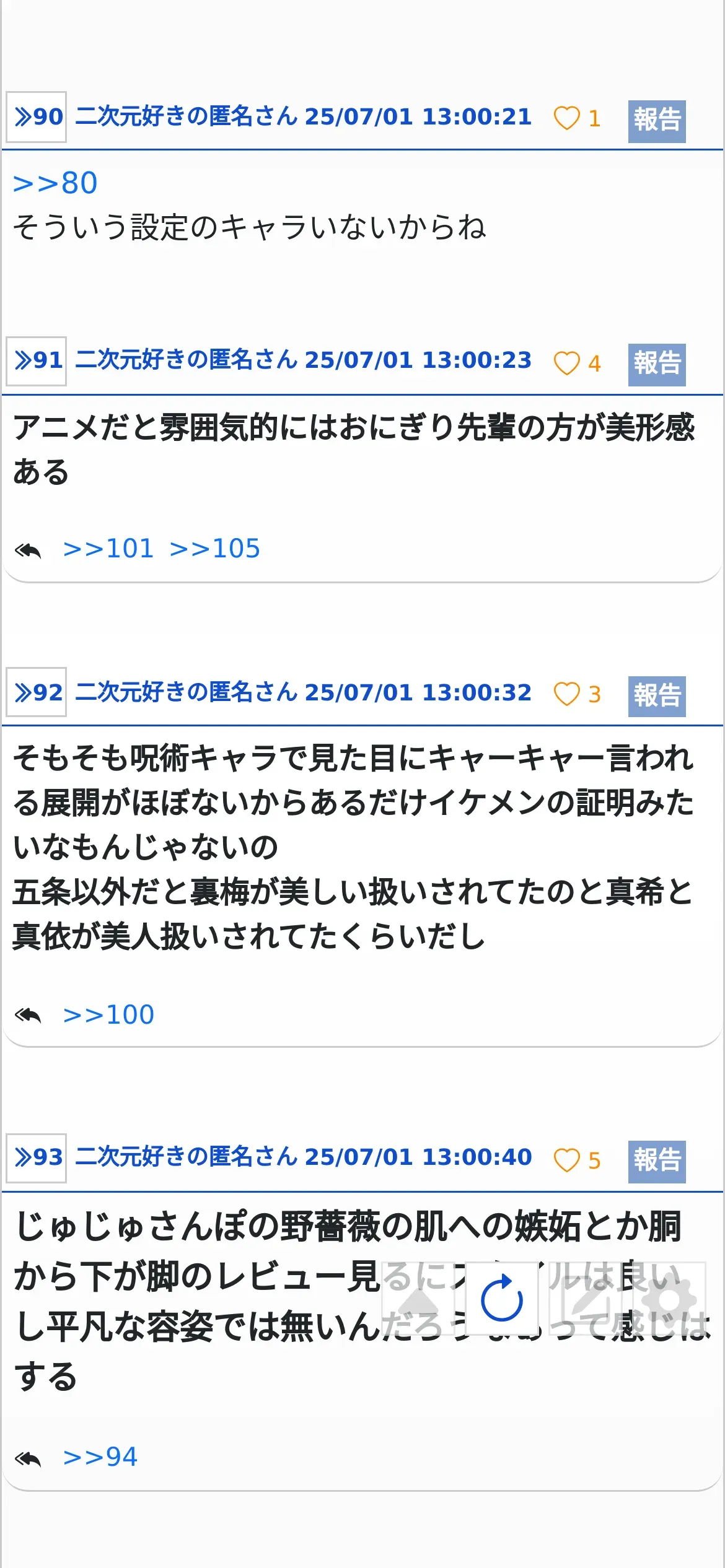Tap the >>90 post number
The width and height of the screenshot is (725, 1568).
(37, 117)
